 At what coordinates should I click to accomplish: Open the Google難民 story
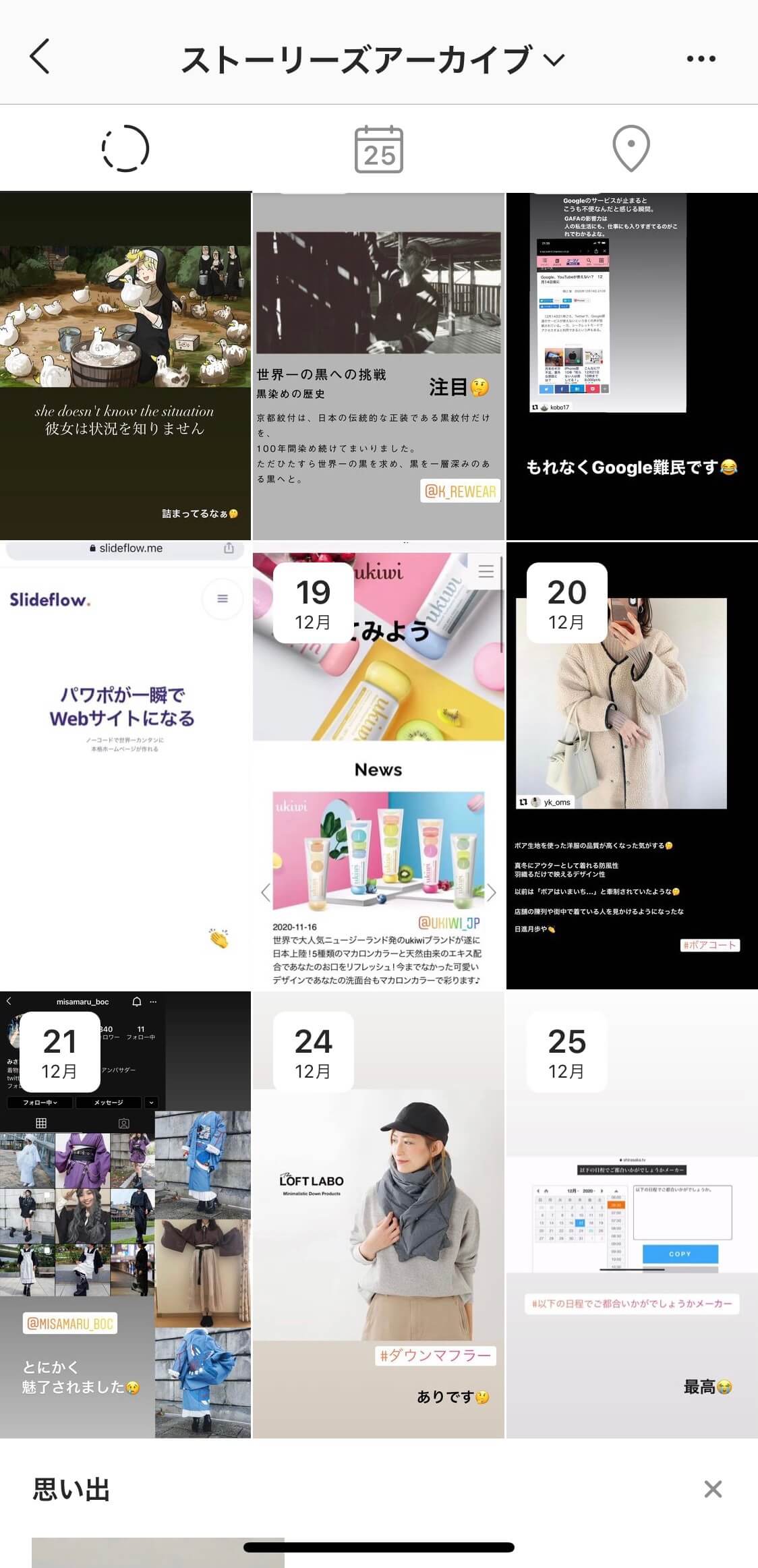[632, 366]
